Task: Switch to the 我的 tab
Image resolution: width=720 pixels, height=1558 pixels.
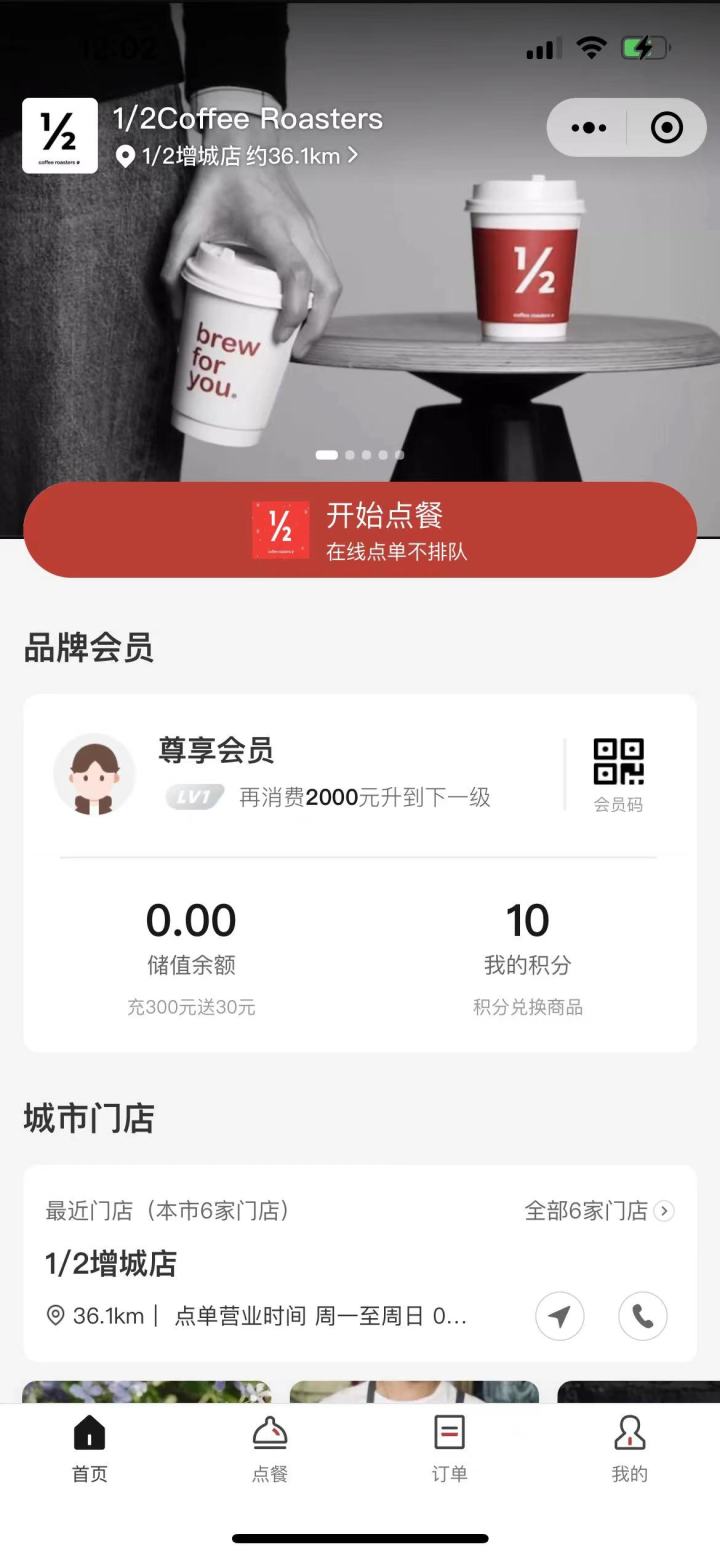Action: pyautogui.click(x=629, y=1450)
